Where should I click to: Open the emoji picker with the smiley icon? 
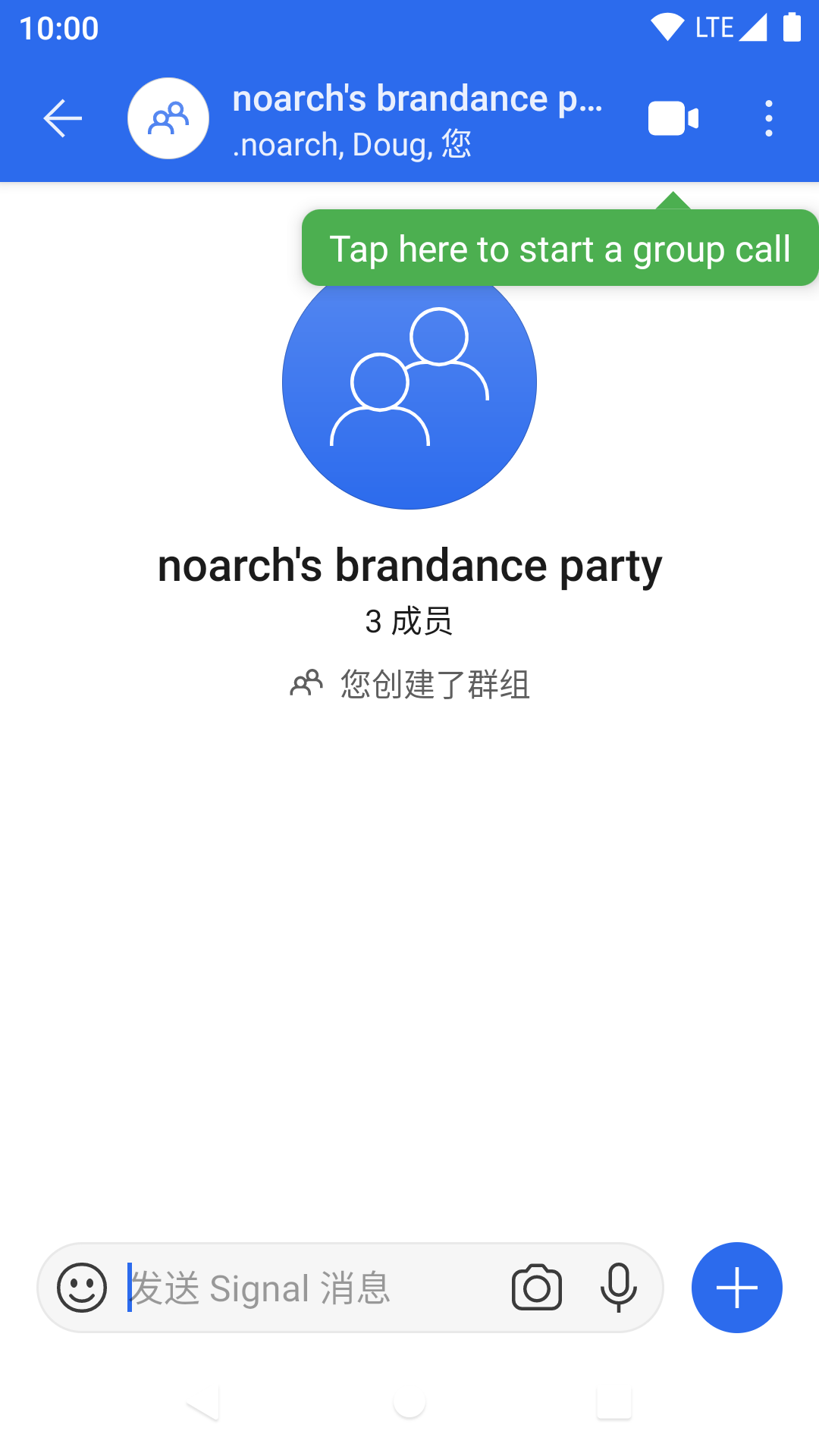[80, 1287]
